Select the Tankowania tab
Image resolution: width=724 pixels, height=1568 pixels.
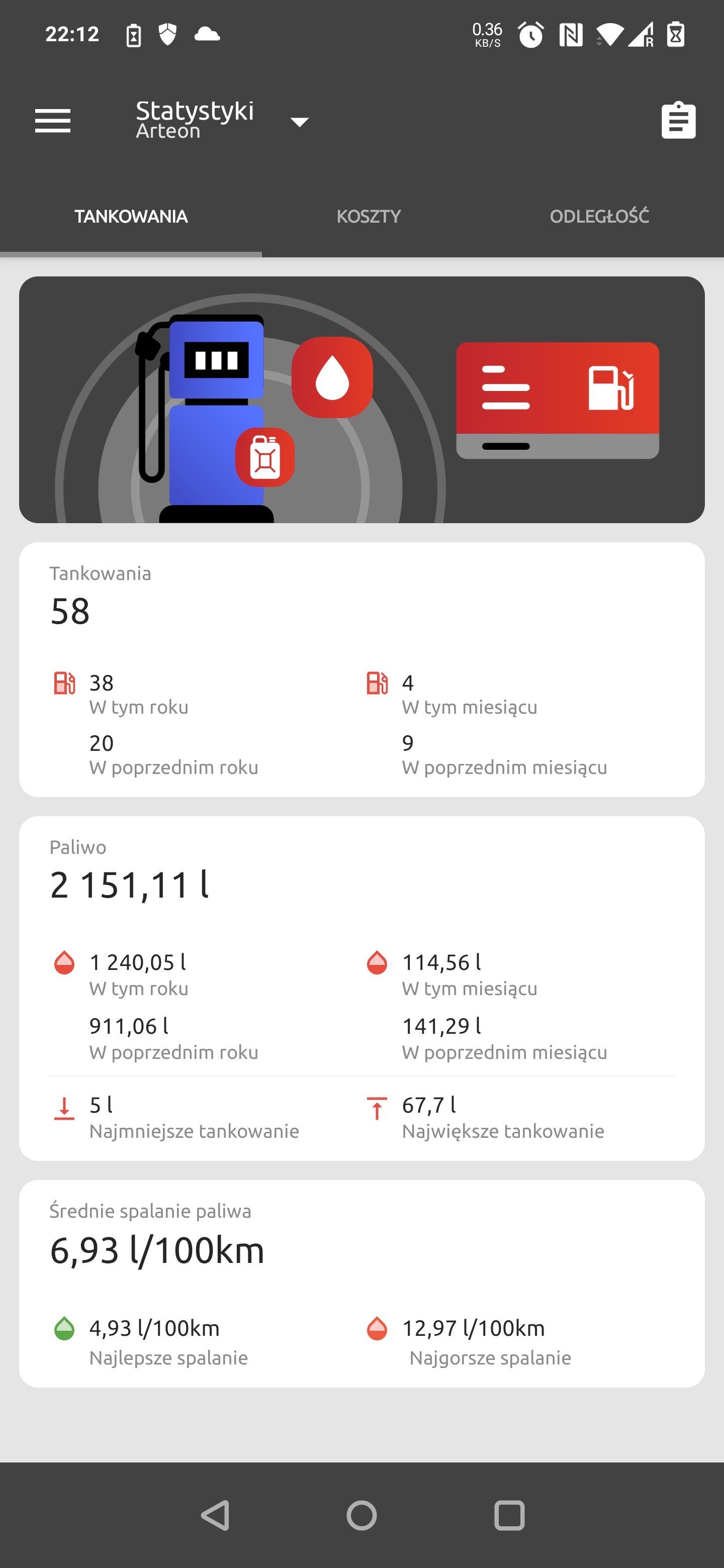tap(131, 216)
